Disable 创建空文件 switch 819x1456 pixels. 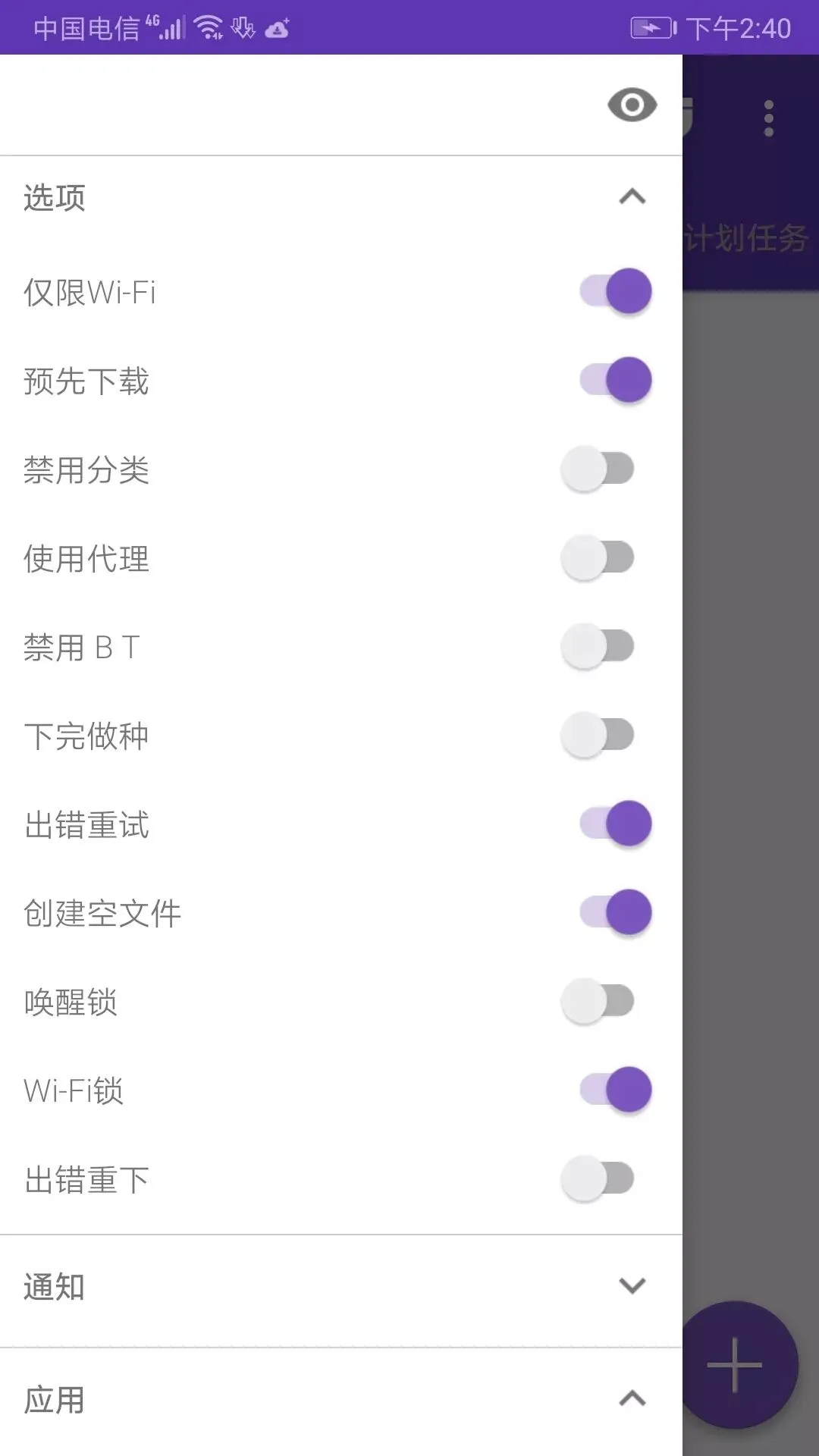[x=615, y=912]
